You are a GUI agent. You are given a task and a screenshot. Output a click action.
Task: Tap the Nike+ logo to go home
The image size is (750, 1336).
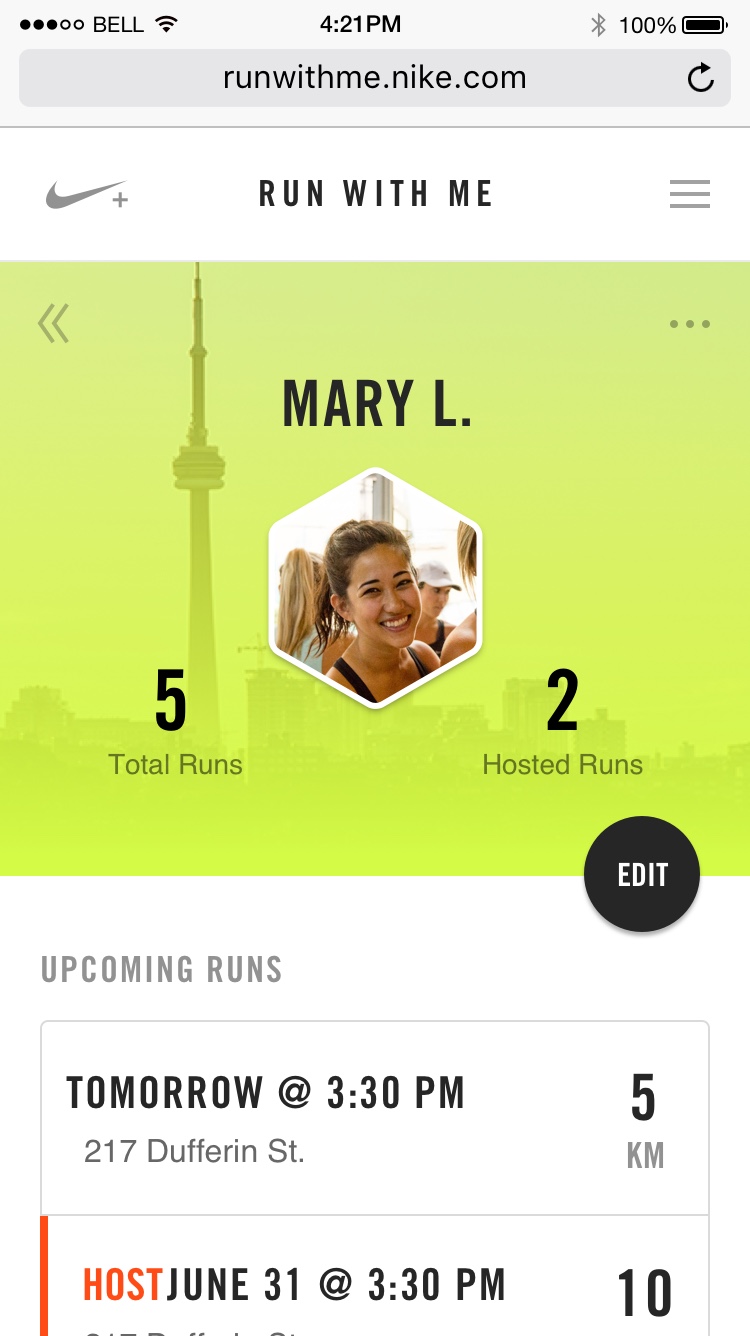point(87,194)
